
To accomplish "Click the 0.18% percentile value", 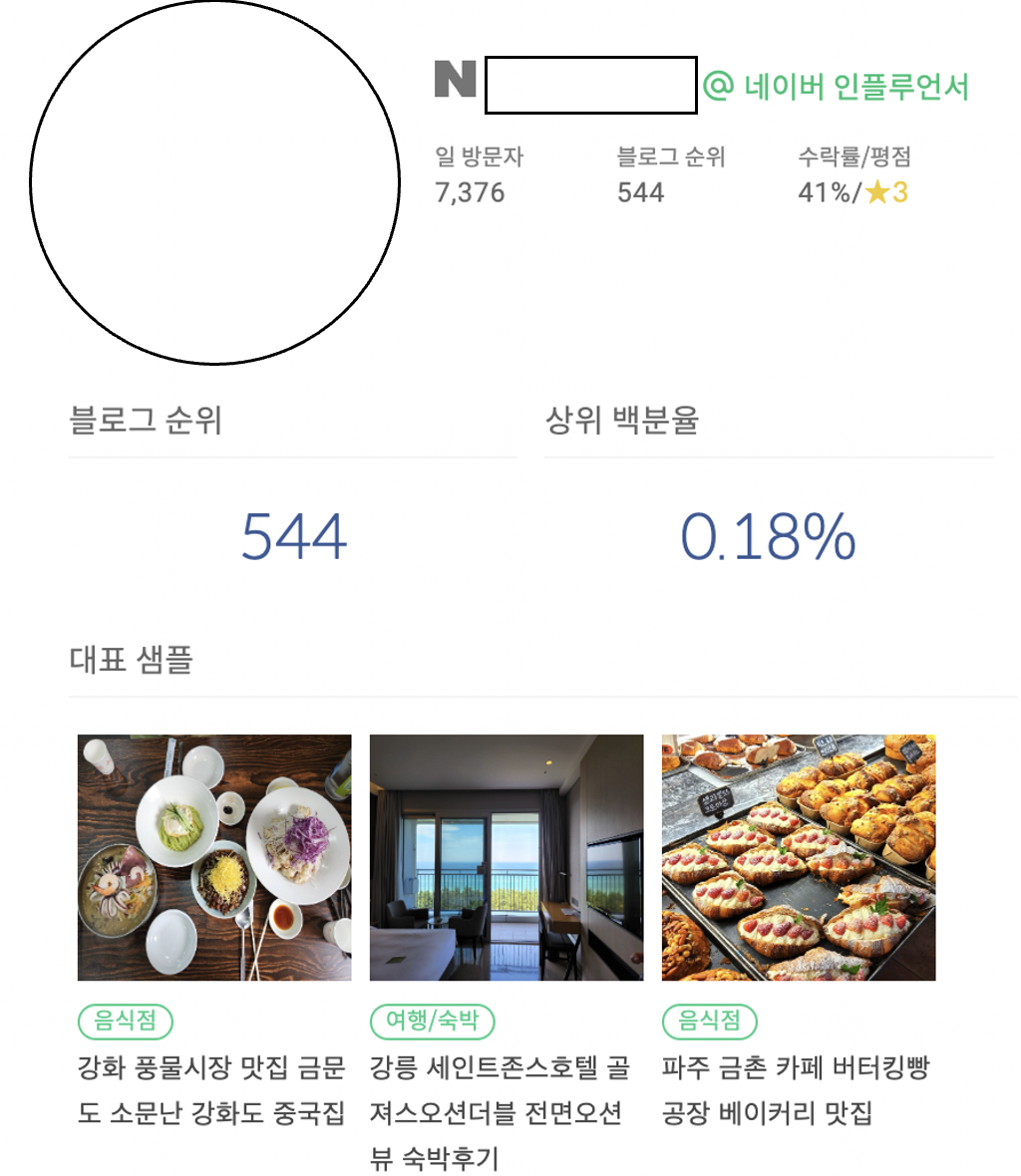I will point(768,535).
